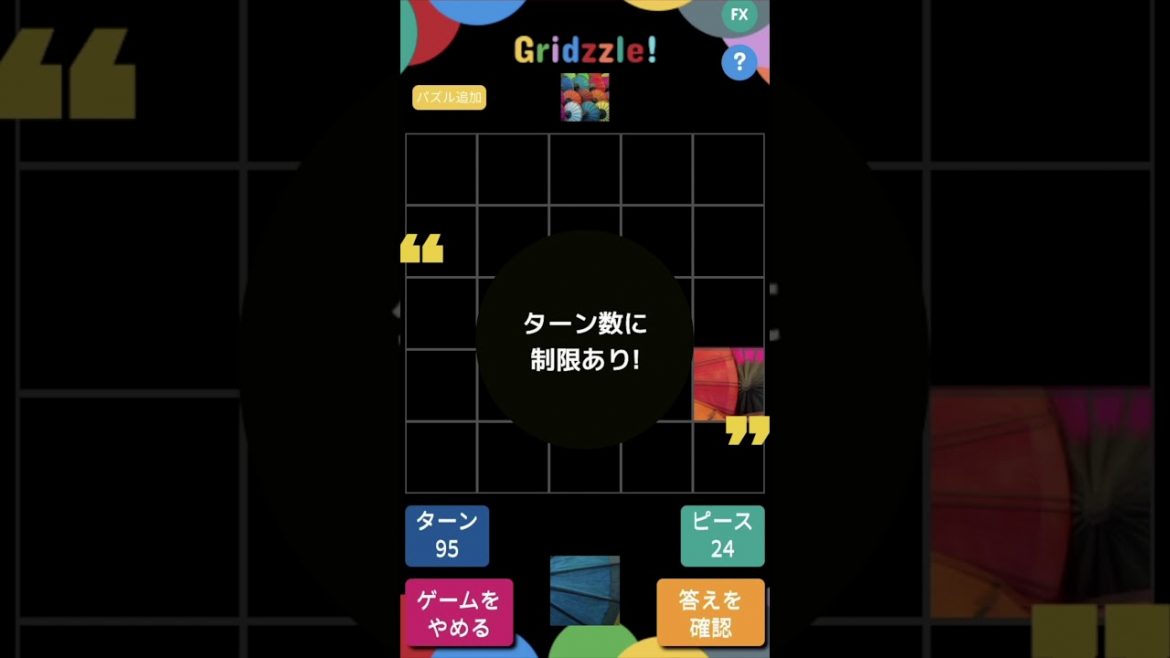The image size is (1170, 658).
Task: Check the answer with 答えを確認
Action: click(x=710, y=612)
